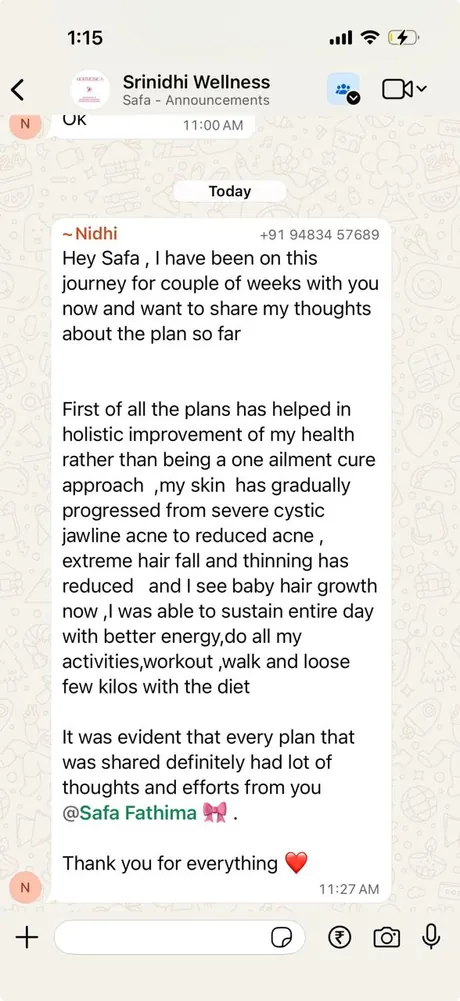Open Srinidhi Wellness group info header

[196, 90]
